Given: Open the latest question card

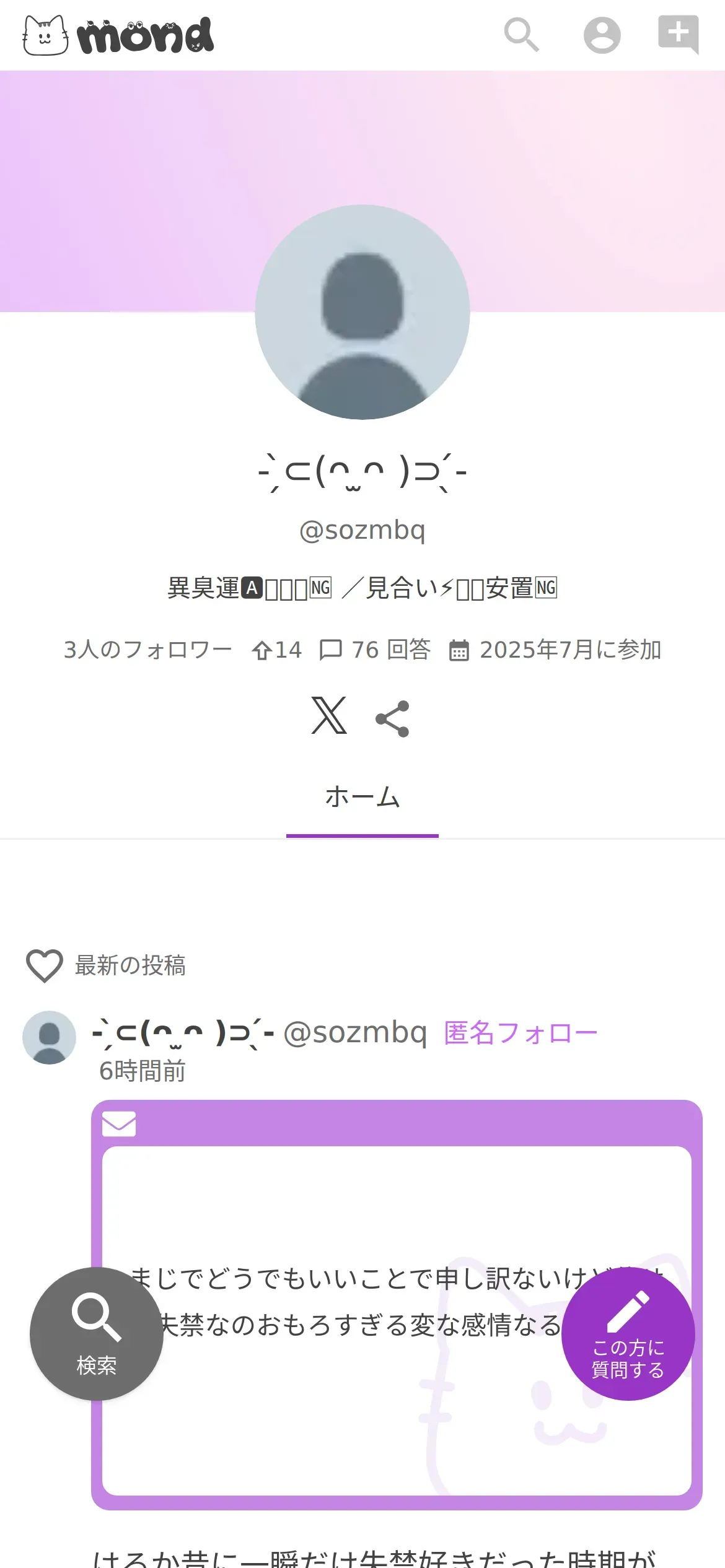Looking at the screenshot, I should click(397, 1305).
